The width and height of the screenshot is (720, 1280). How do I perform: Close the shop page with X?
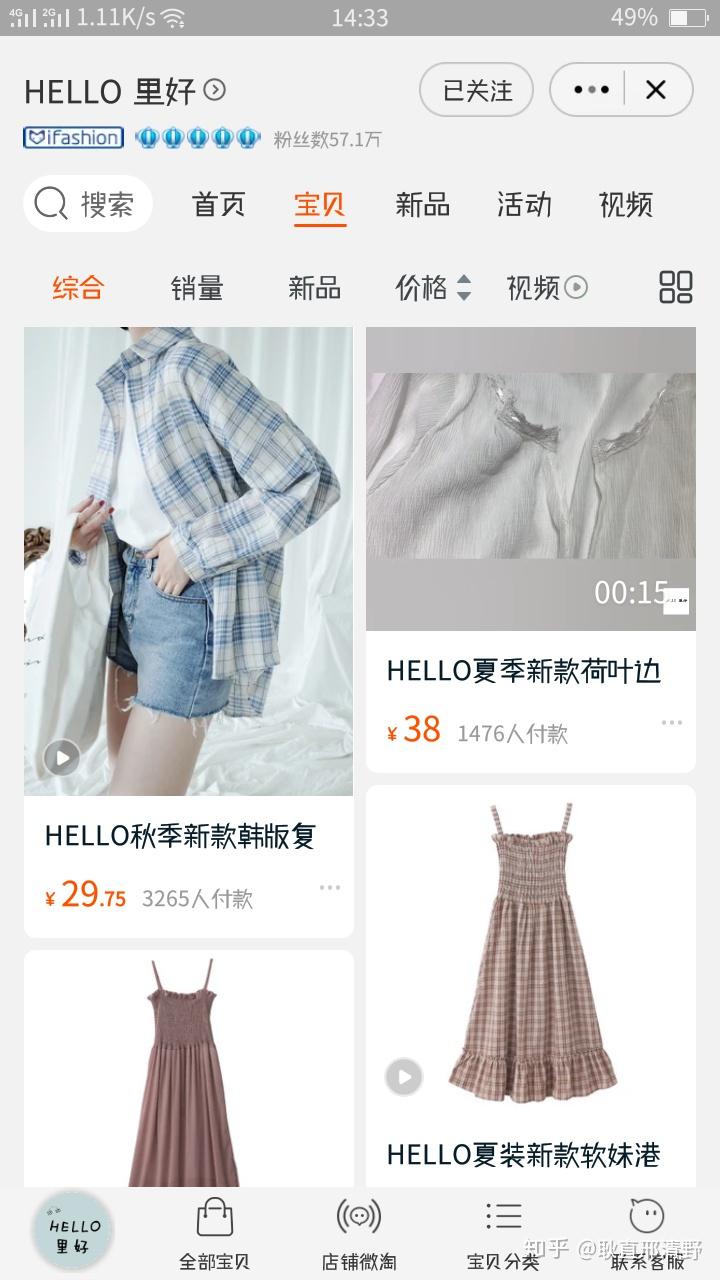pos(656,90)
